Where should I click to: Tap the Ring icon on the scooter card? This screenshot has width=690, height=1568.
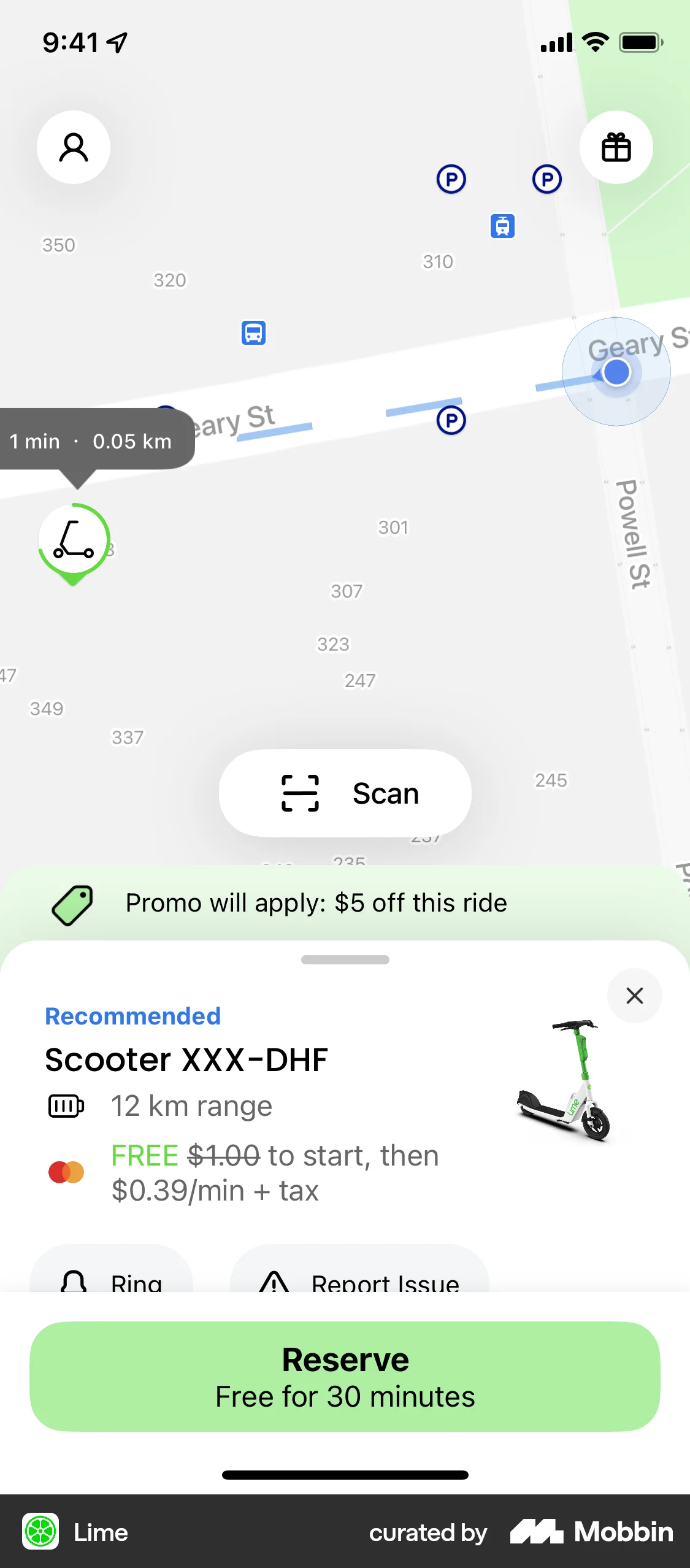click(x=74, y=1281)
